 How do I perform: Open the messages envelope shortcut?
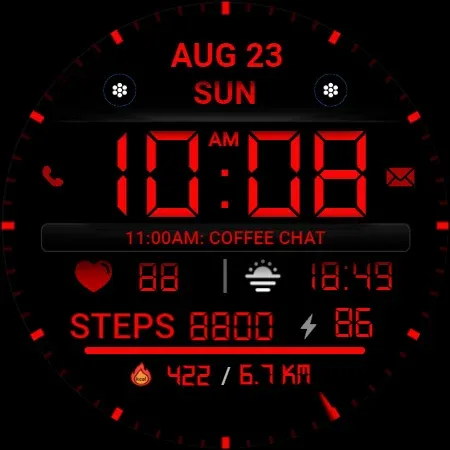click(400, 177)
